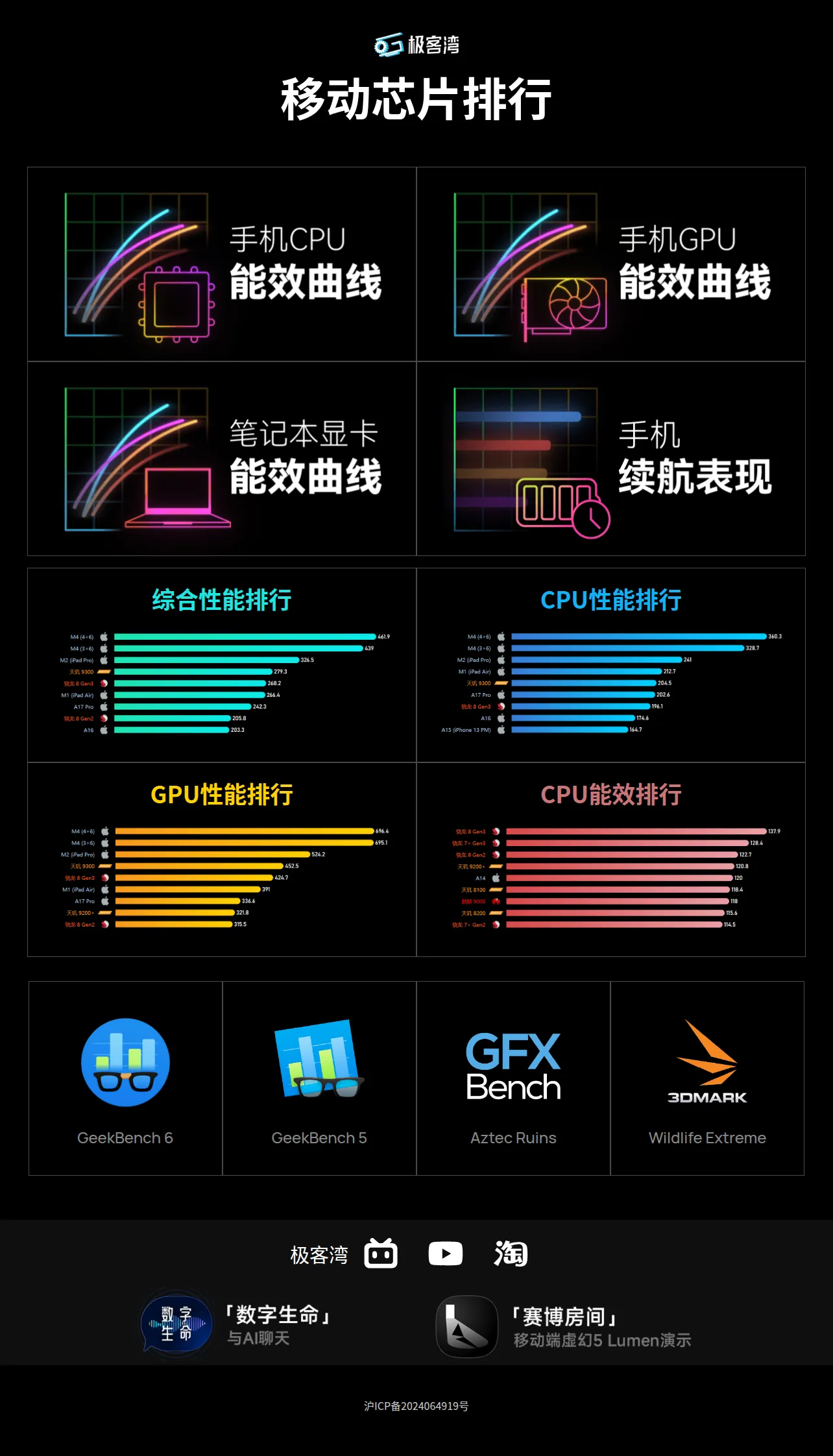This screenshot has height=1456, width=833.
Task: Open the 沪ICP备2024064919号 link
Action: pos(416,1406)
